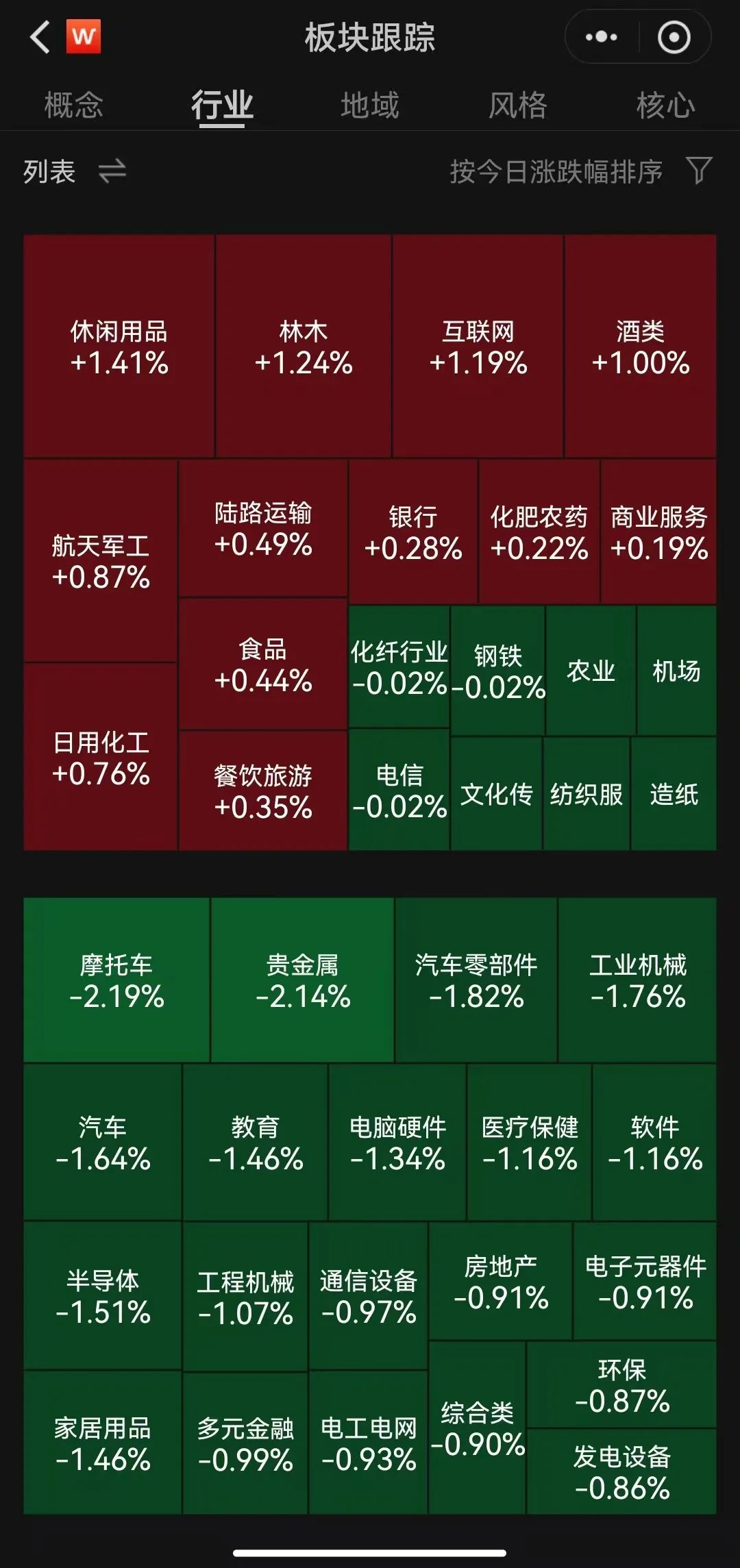Re-select the 行业 tab
740x1568 pixels.
[x=223, y=103]
